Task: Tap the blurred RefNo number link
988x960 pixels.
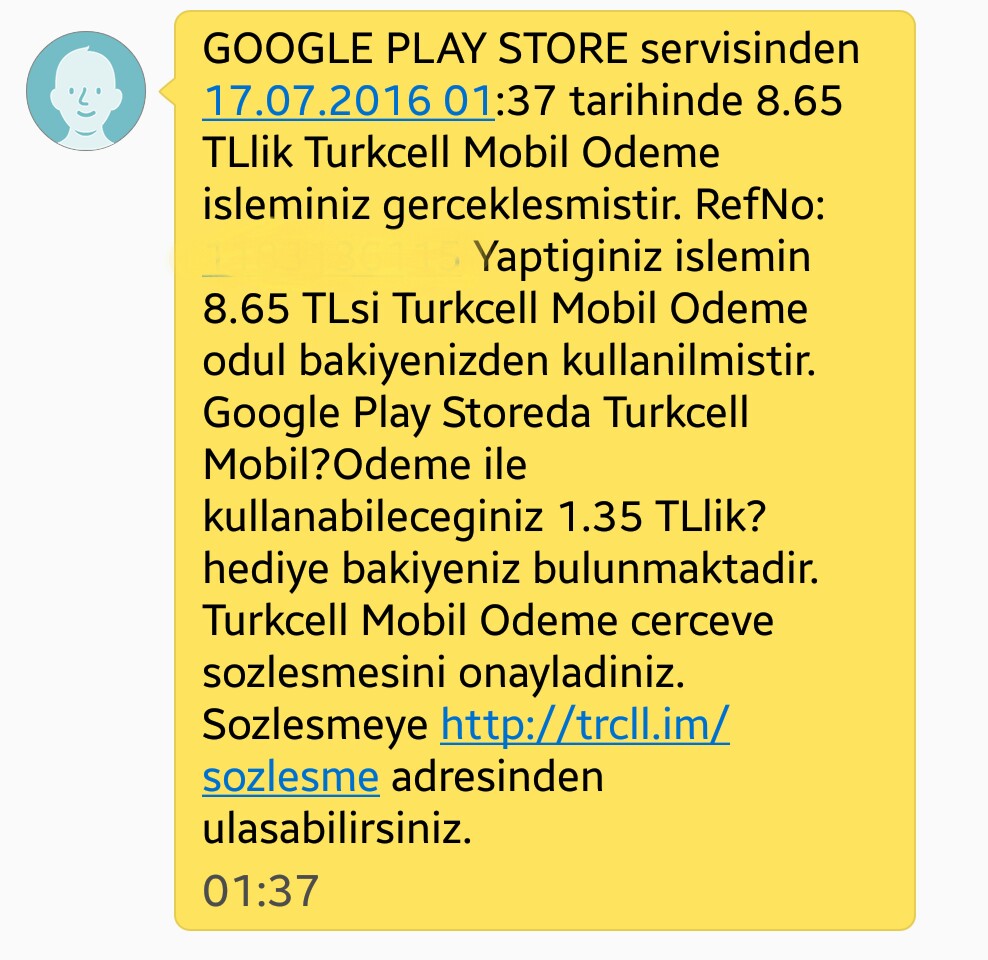Action: tap(335, 257)
